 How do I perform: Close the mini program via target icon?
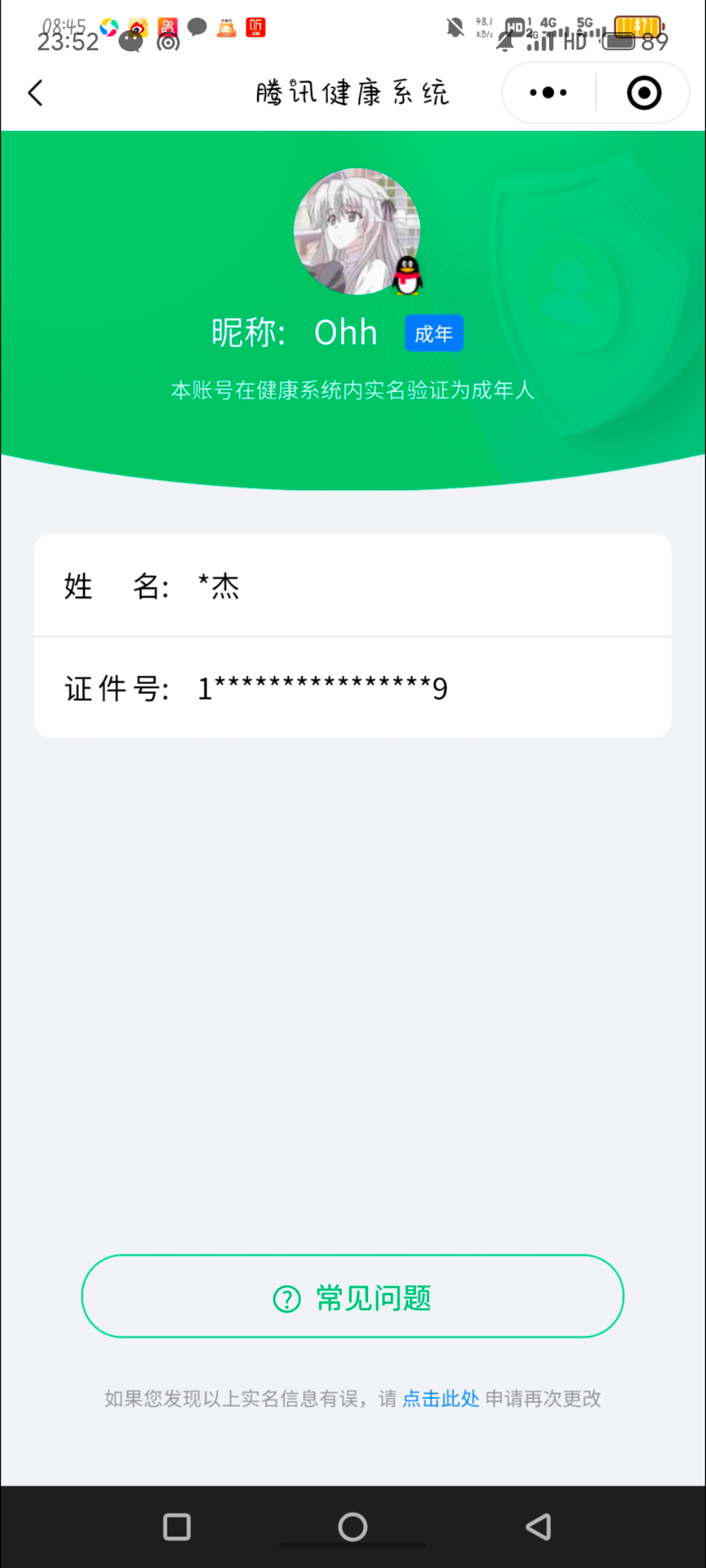point(644,93)
